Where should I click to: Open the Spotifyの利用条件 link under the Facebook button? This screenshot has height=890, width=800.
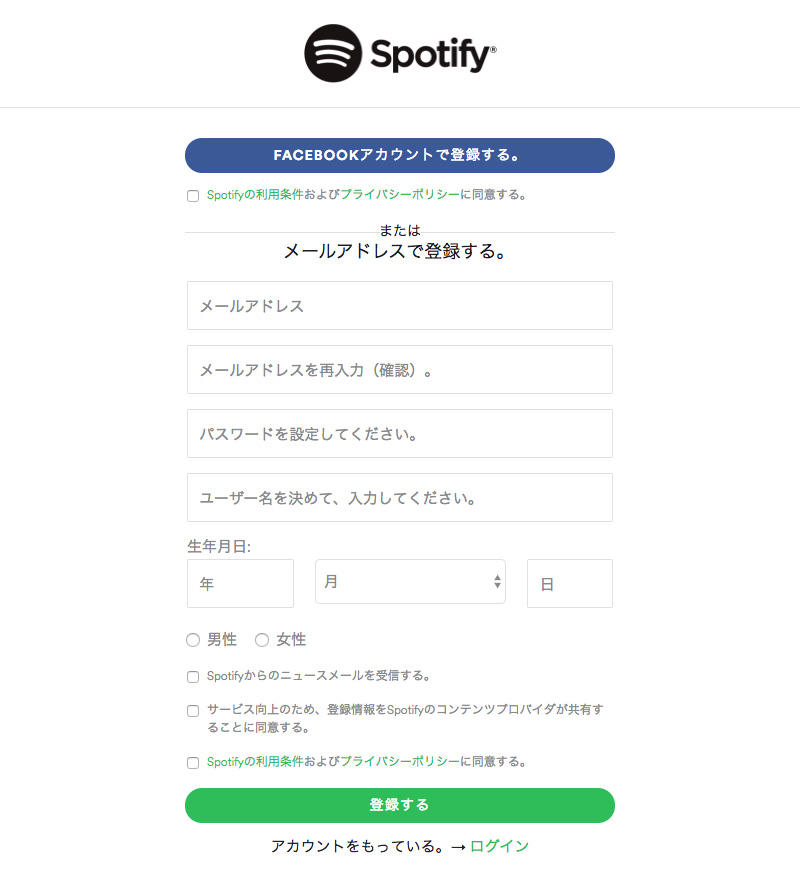(255, 195)
